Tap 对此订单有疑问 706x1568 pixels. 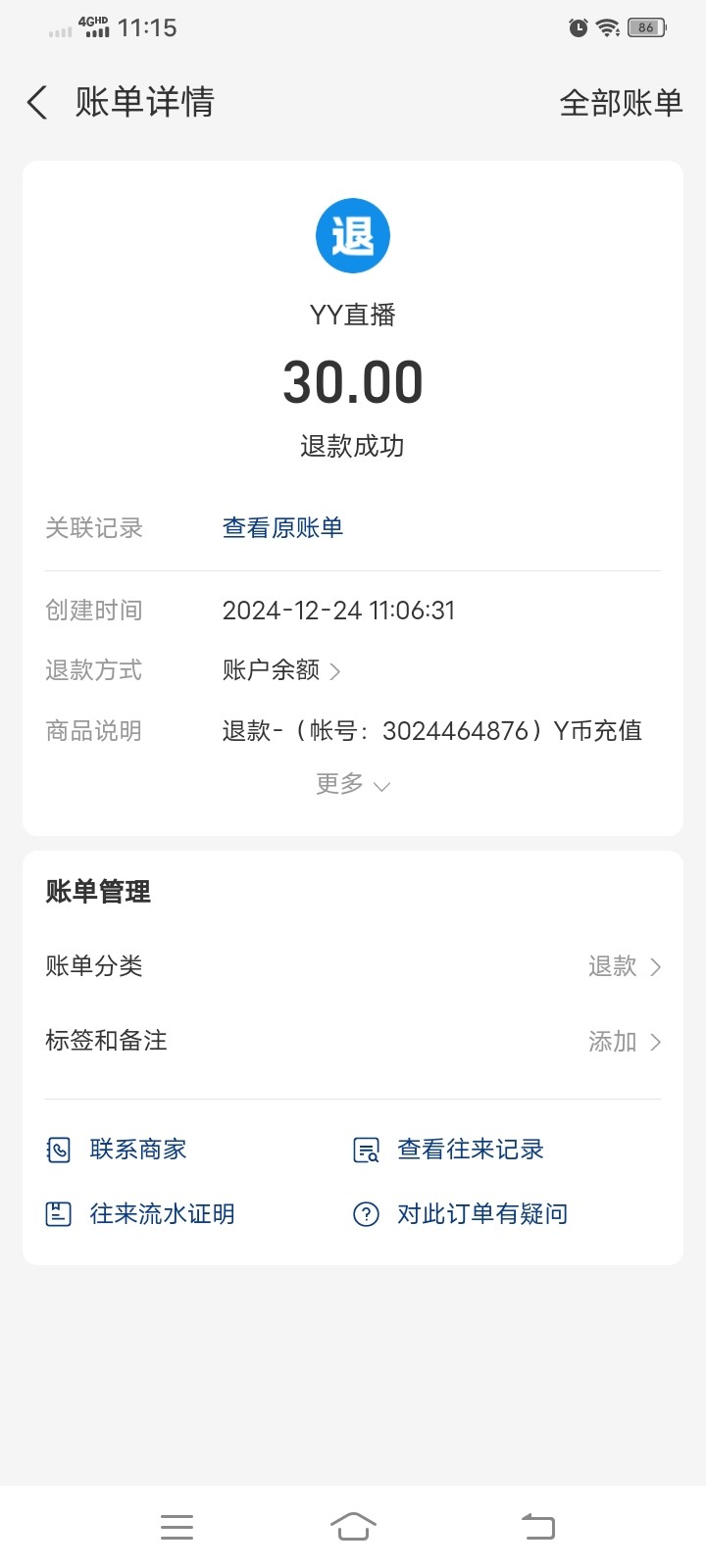[x=460, y=1214]
